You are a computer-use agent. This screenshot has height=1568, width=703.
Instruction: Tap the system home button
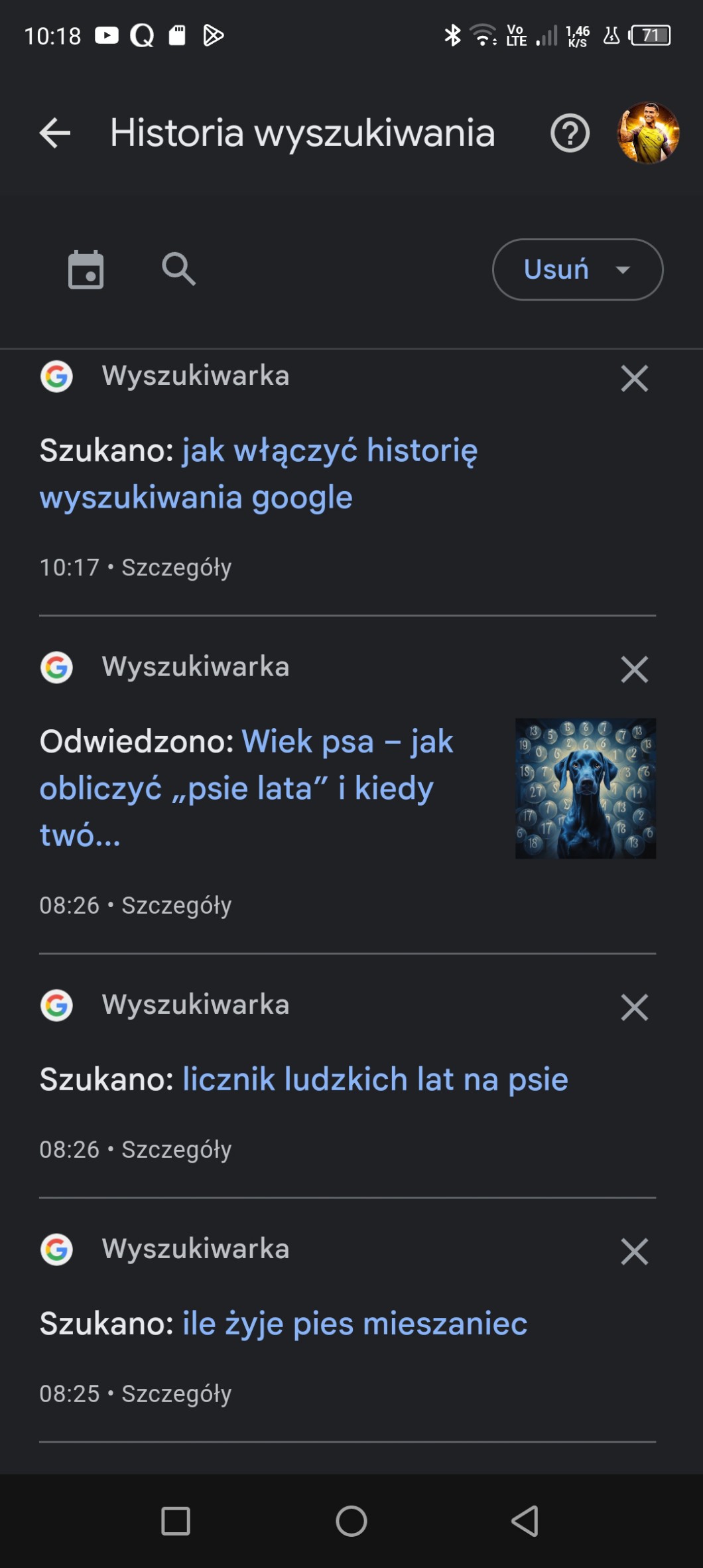[351, 1521]
